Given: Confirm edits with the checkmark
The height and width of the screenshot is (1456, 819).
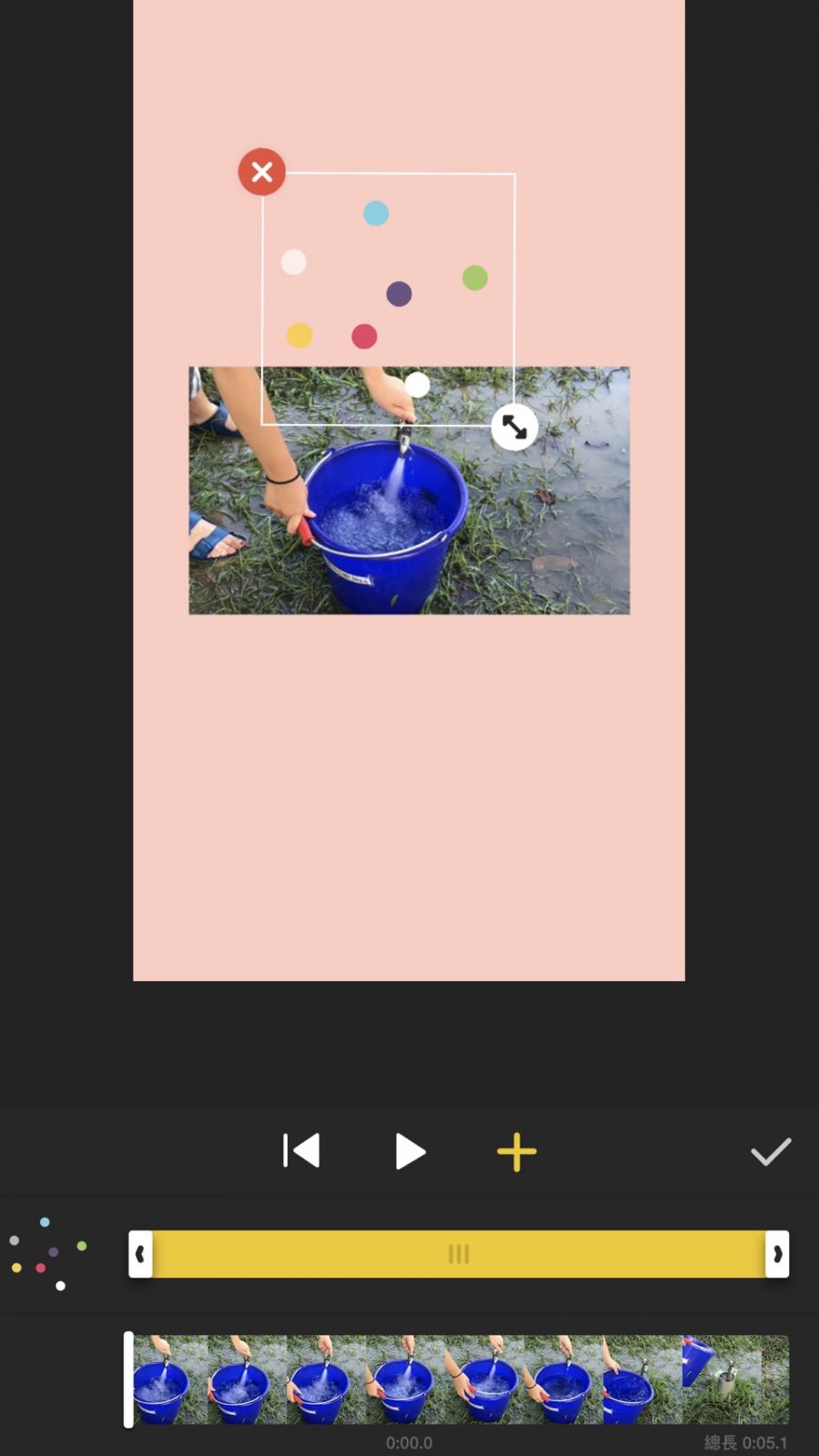Looking at the screenshot, I should [770, 1152].
